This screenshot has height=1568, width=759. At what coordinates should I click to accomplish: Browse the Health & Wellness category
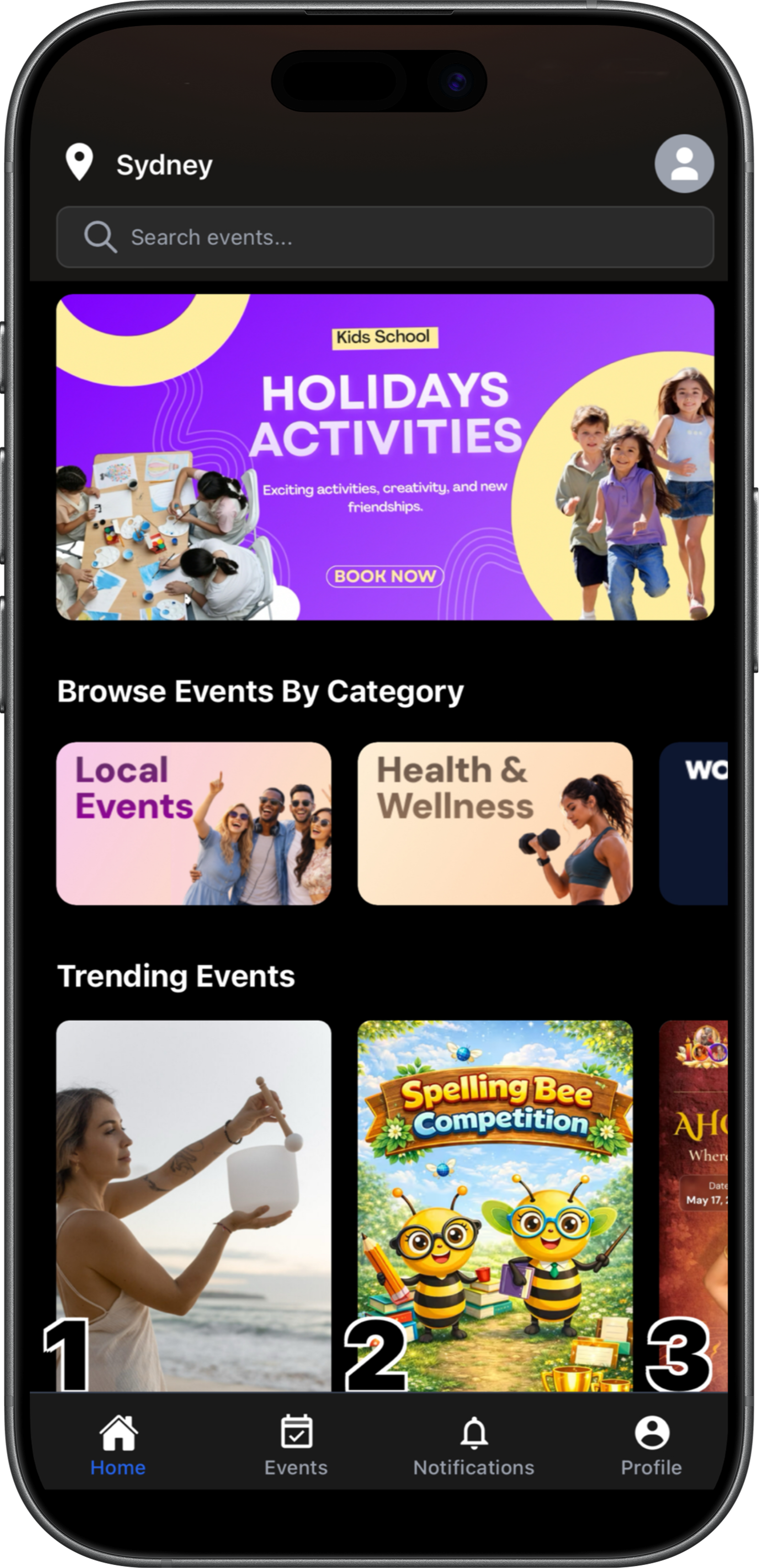pyautogui.click(x=495, y=823)
